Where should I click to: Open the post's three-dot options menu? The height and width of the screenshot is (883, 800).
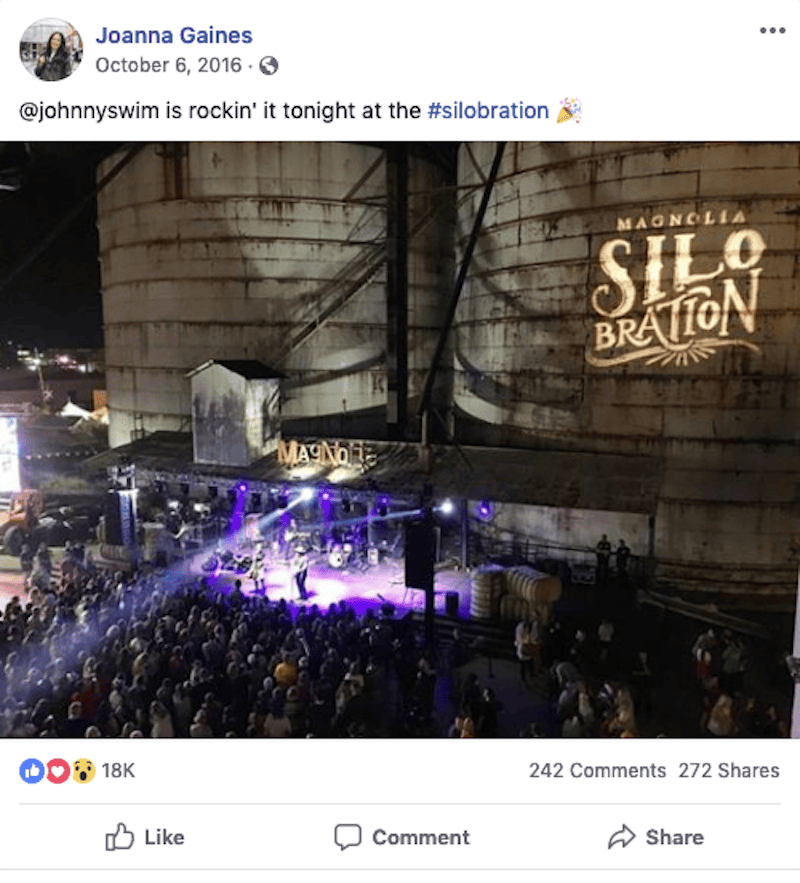click(772, 30)
